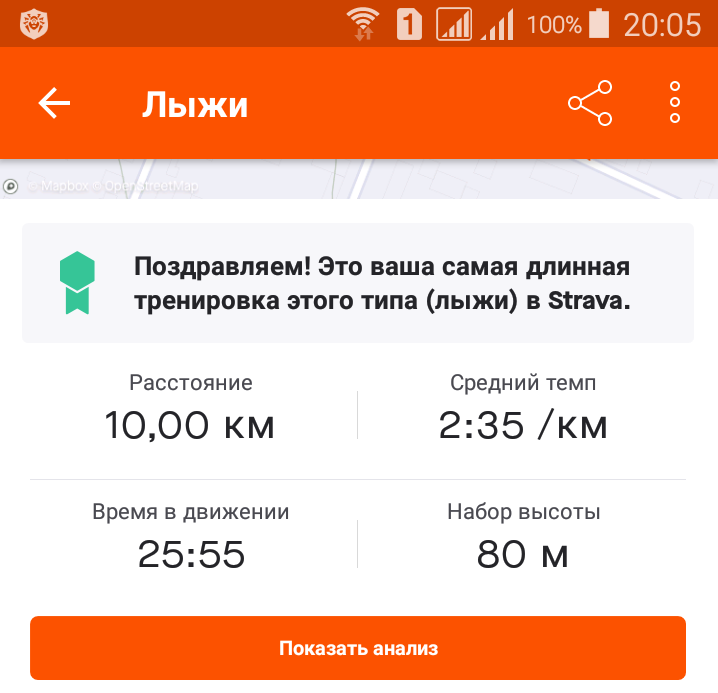Share this ski activity

(x=590, y=103)
